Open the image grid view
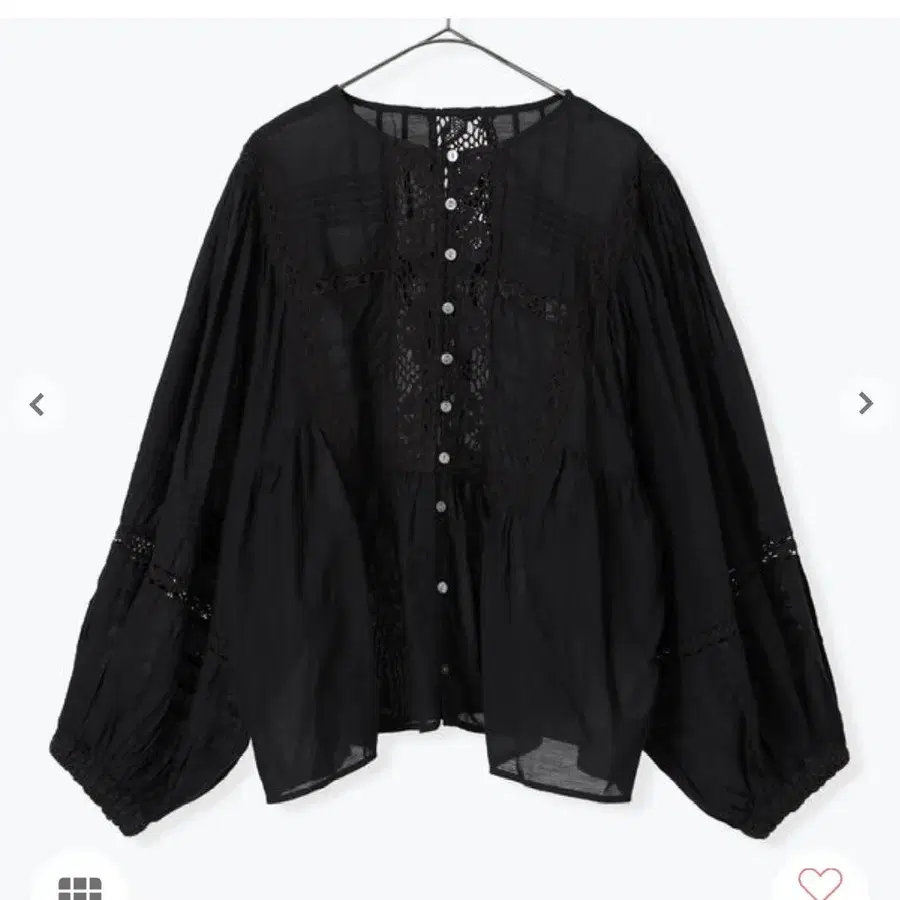Viewport: 900px width, 900px height. pos(80,885)
